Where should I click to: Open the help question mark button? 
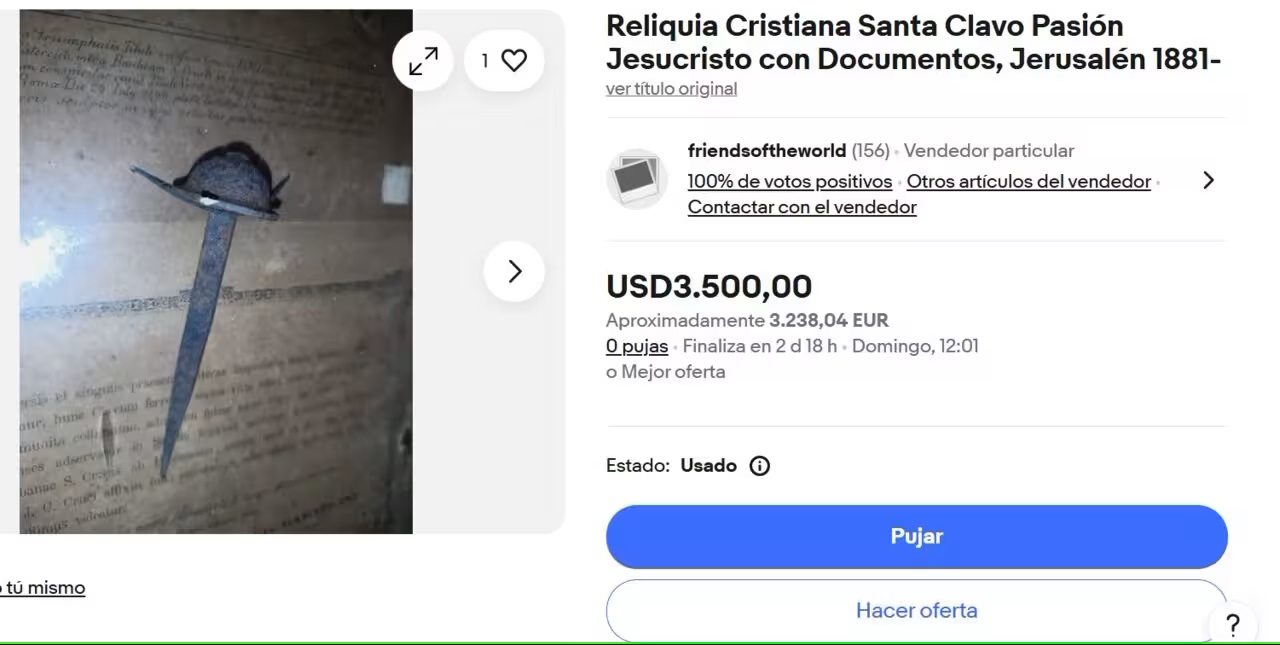pyautogui.click(x=1232, y=626)
